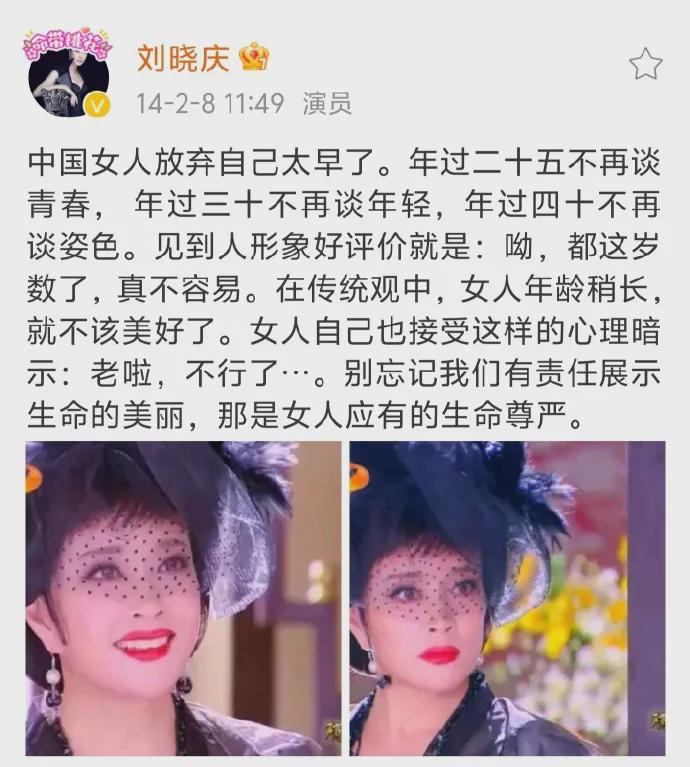Viewport: 690px width, 767px height.
Task: Open the second attached photo with flowers
Action: pos(507,598)
